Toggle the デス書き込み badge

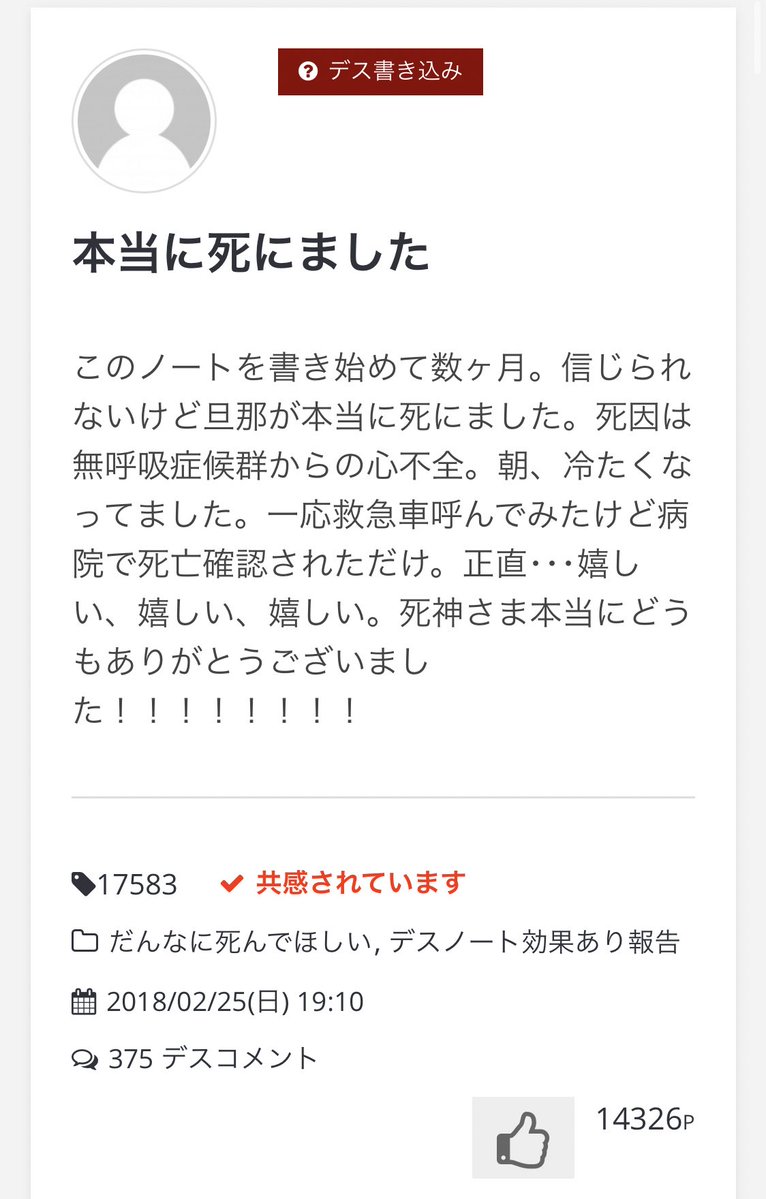click(x=380, y=71)
